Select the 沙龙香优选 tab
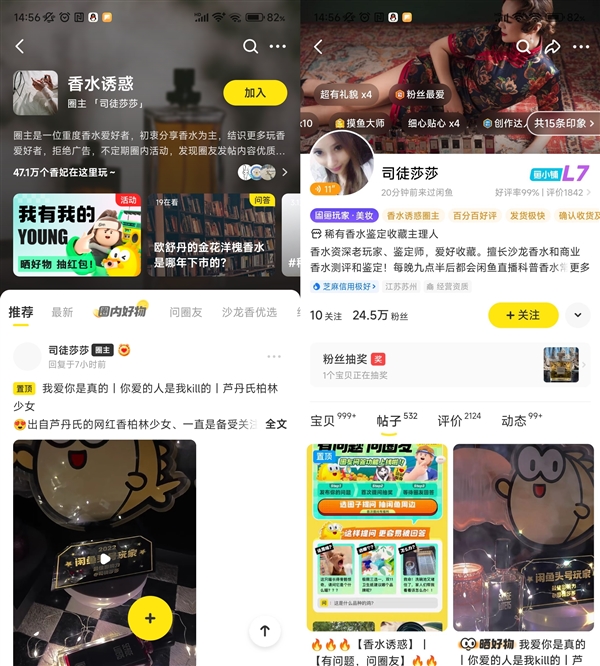The image size is (600, 666). 249,312
